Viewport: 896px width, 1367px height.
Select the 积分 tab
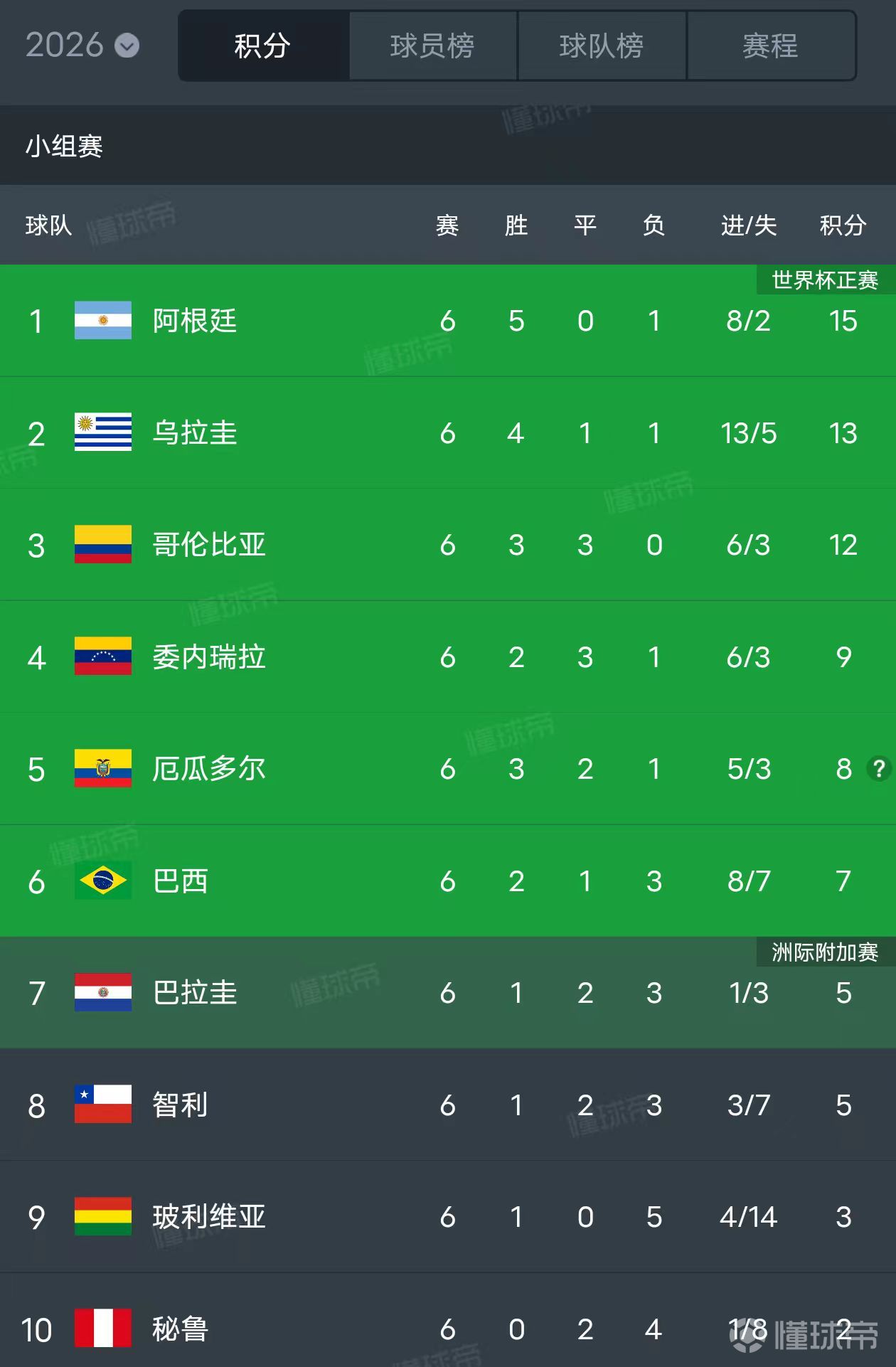[263, 47]
